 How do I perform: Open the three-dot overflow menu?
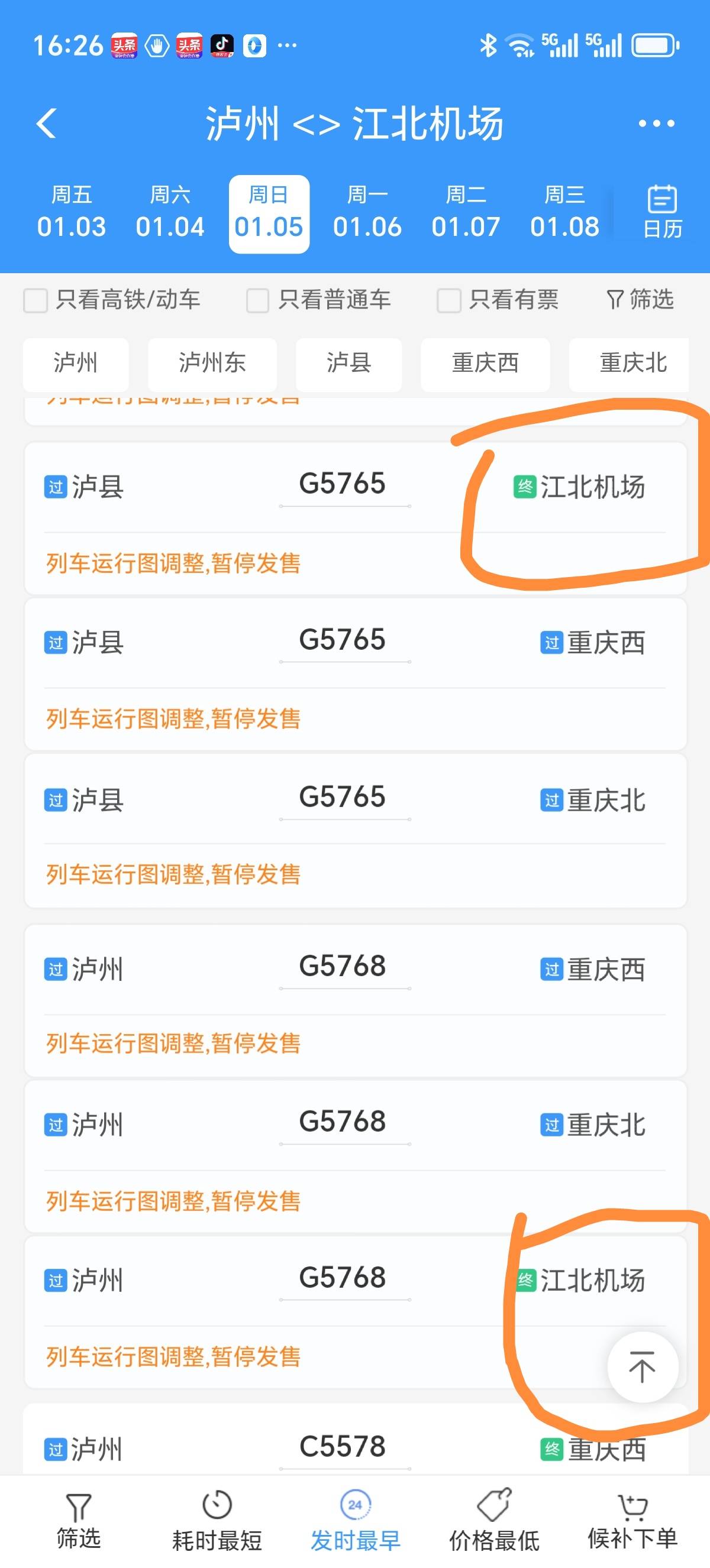656,124
